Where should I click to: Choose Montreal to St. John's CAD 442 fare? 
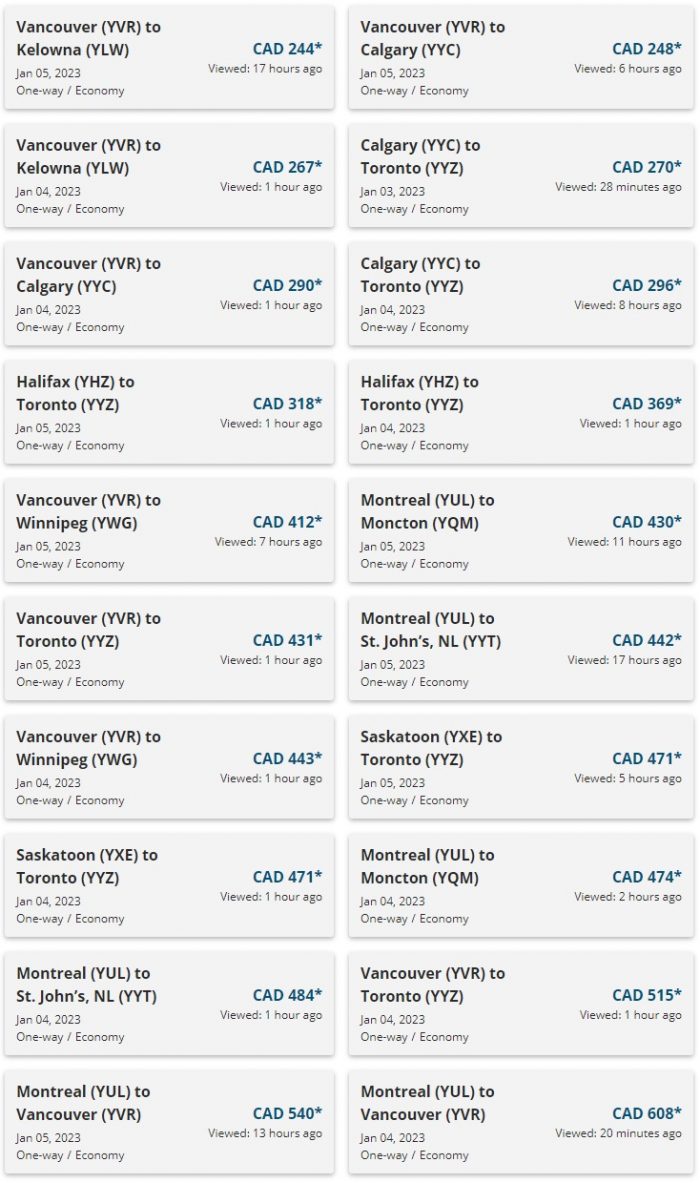520,650
